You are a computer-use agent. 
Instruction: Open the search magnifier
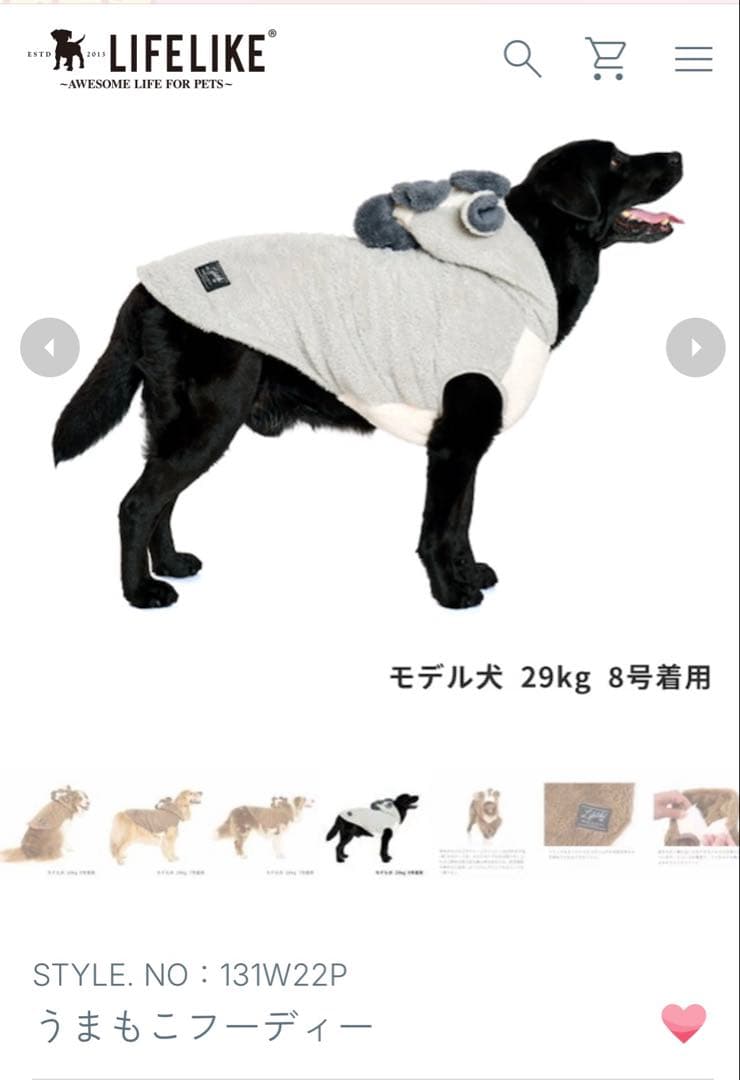tap(522, 59)
